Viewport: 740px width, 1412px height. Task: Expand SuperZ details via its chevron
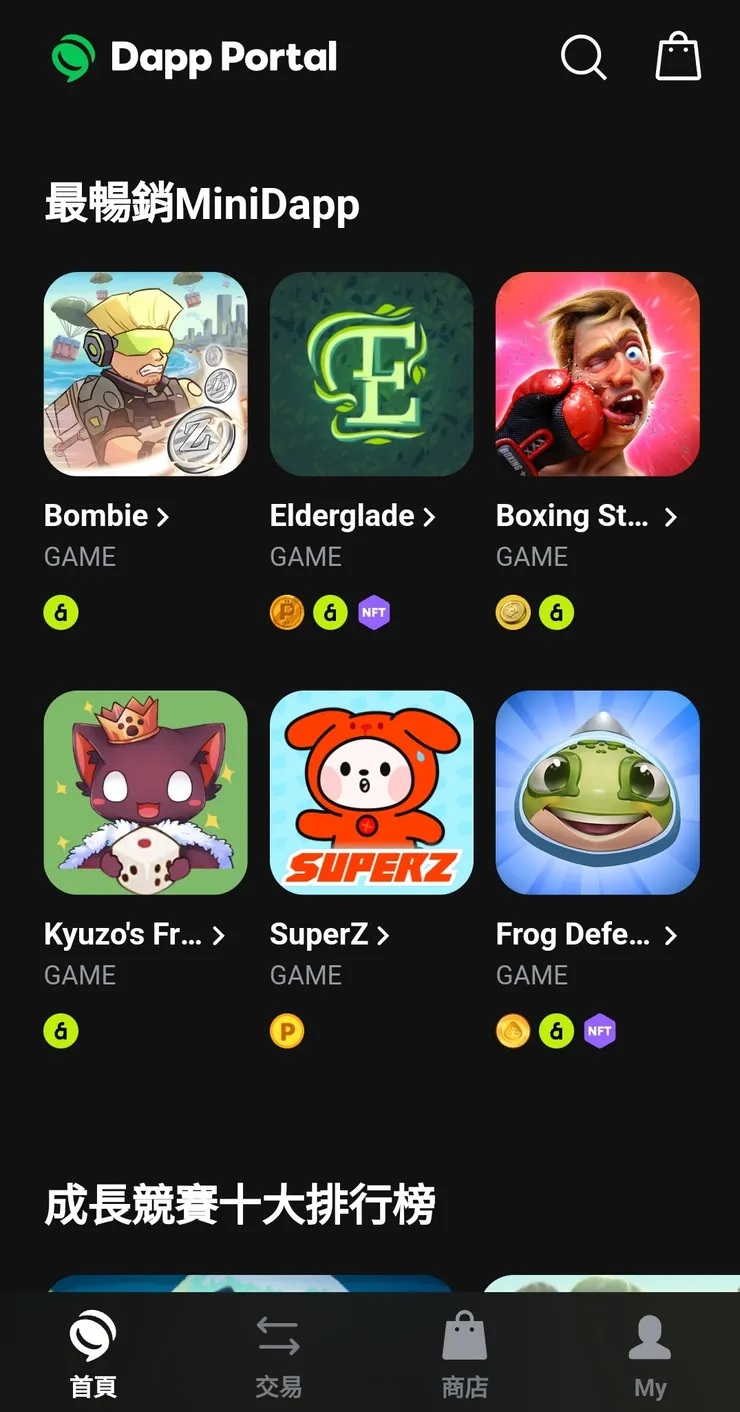[385, 935]
